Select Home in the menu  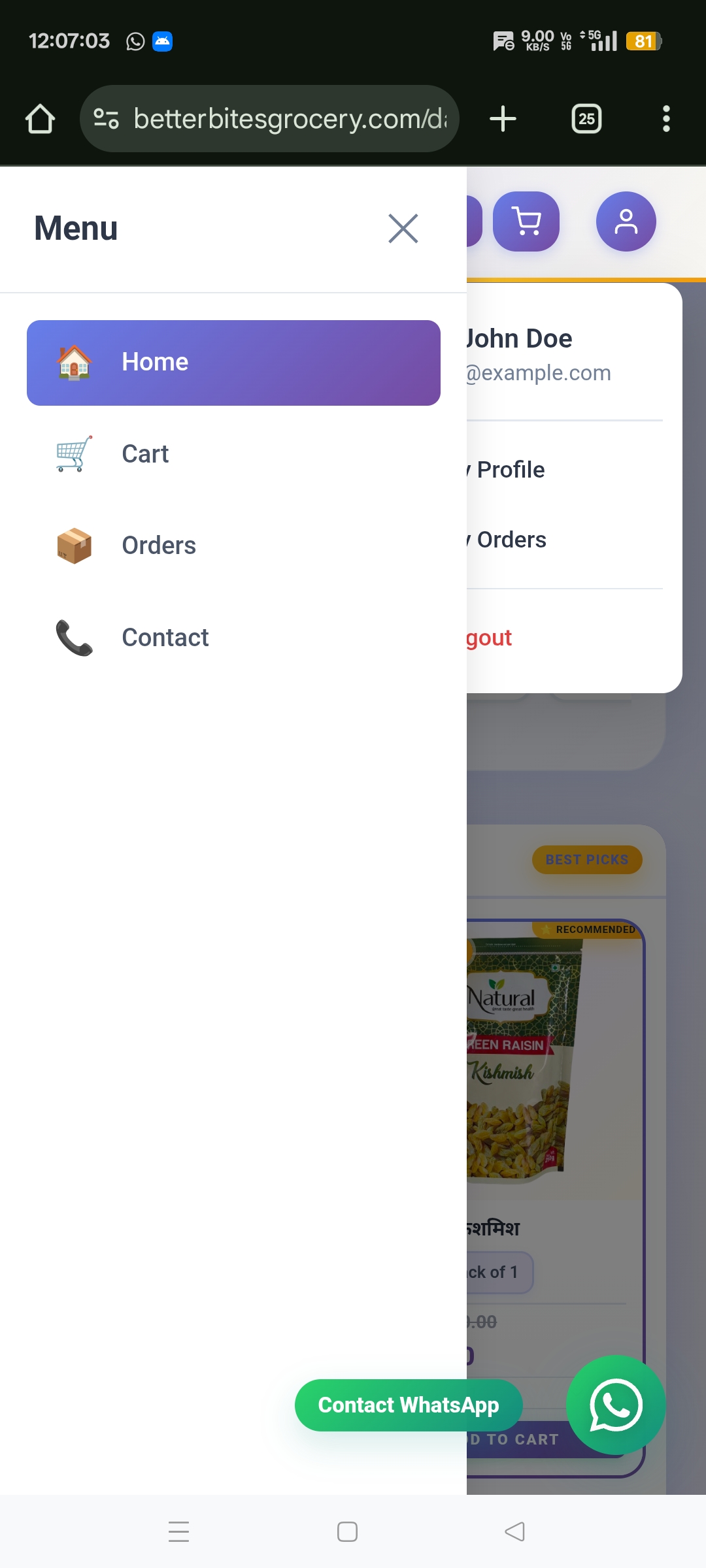click(x=233, y=363)
